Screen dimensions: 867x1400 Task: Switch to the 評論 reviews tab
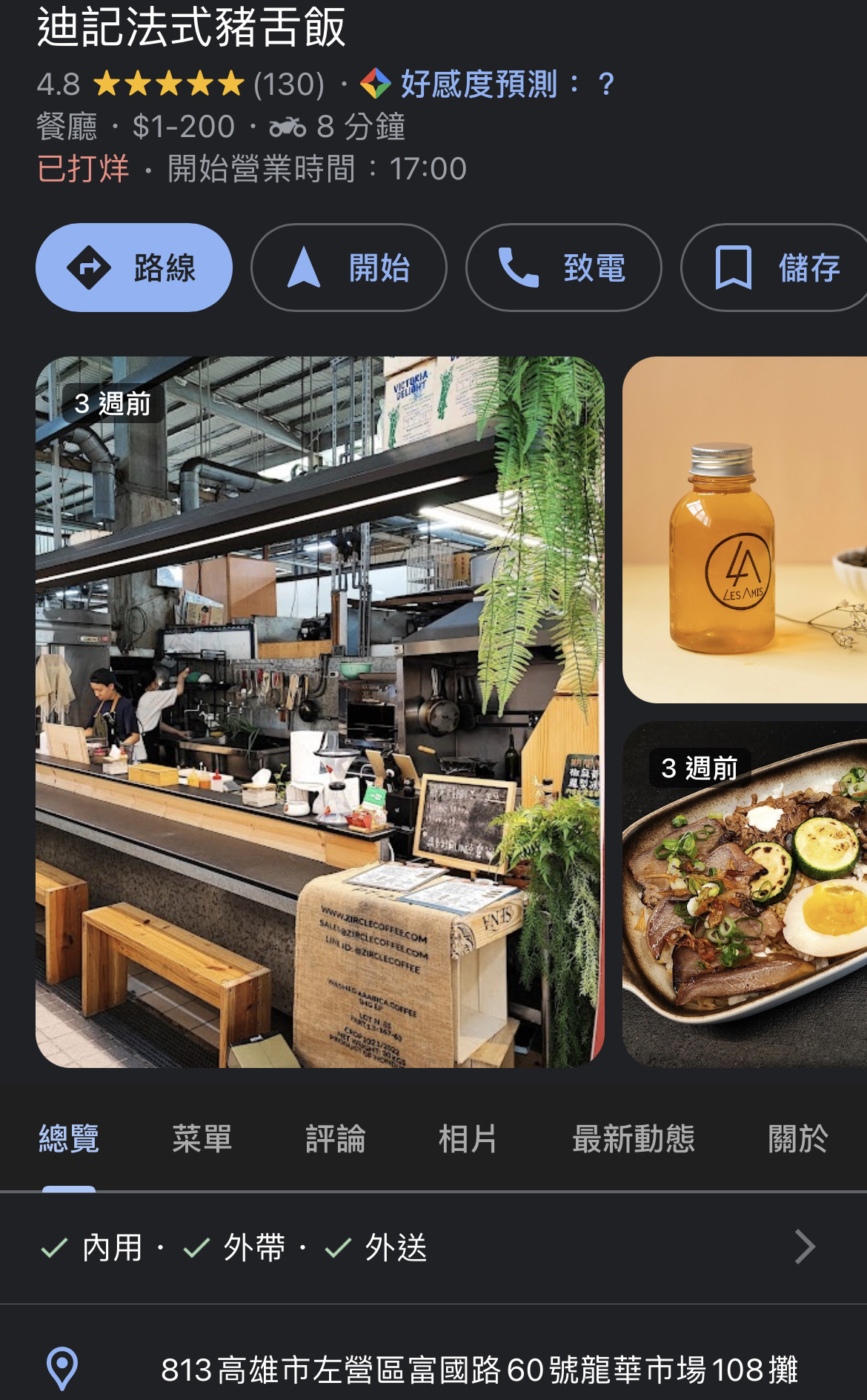tap(336, 1139)
